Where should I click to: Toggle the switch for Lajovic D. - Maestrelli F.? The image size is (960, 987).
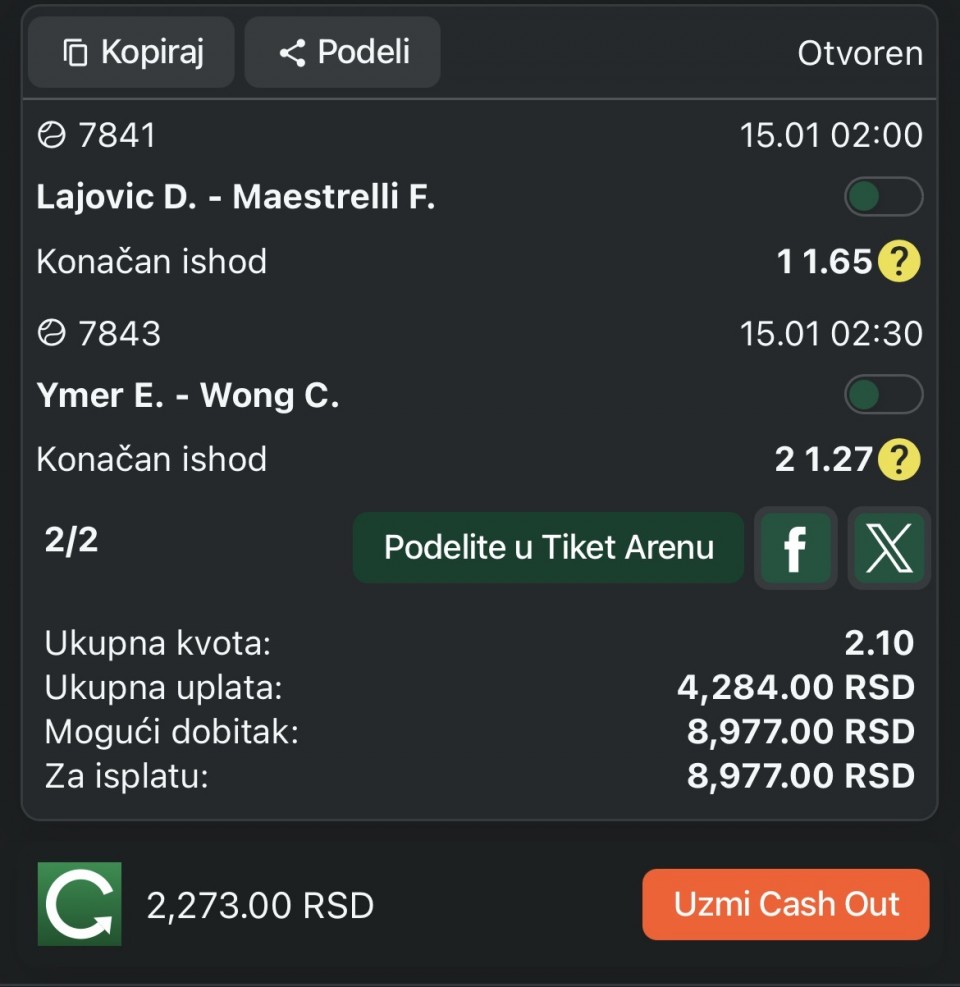pos(883,197)
